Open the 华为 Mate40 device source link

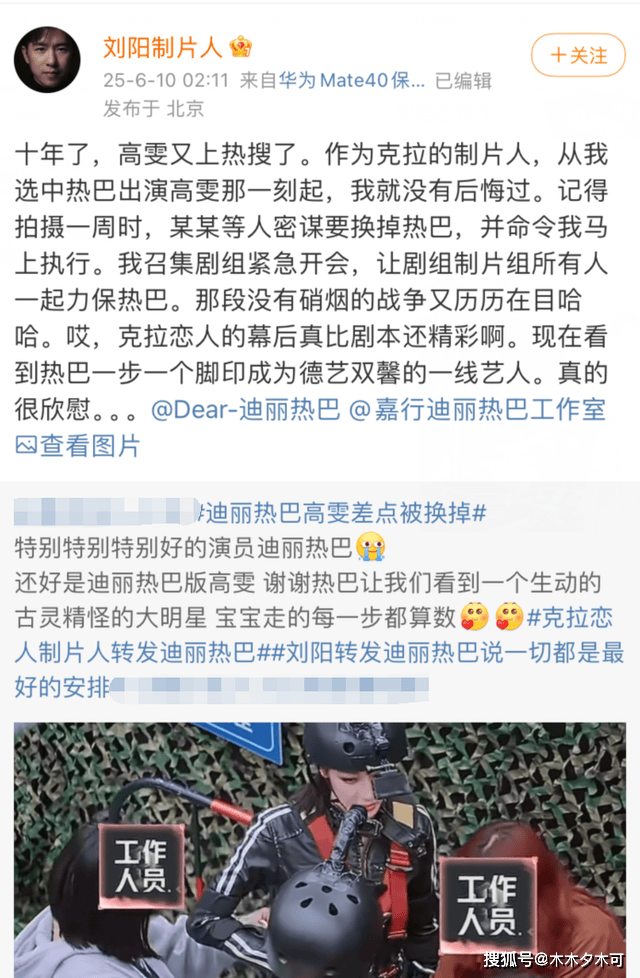(351, 81)
